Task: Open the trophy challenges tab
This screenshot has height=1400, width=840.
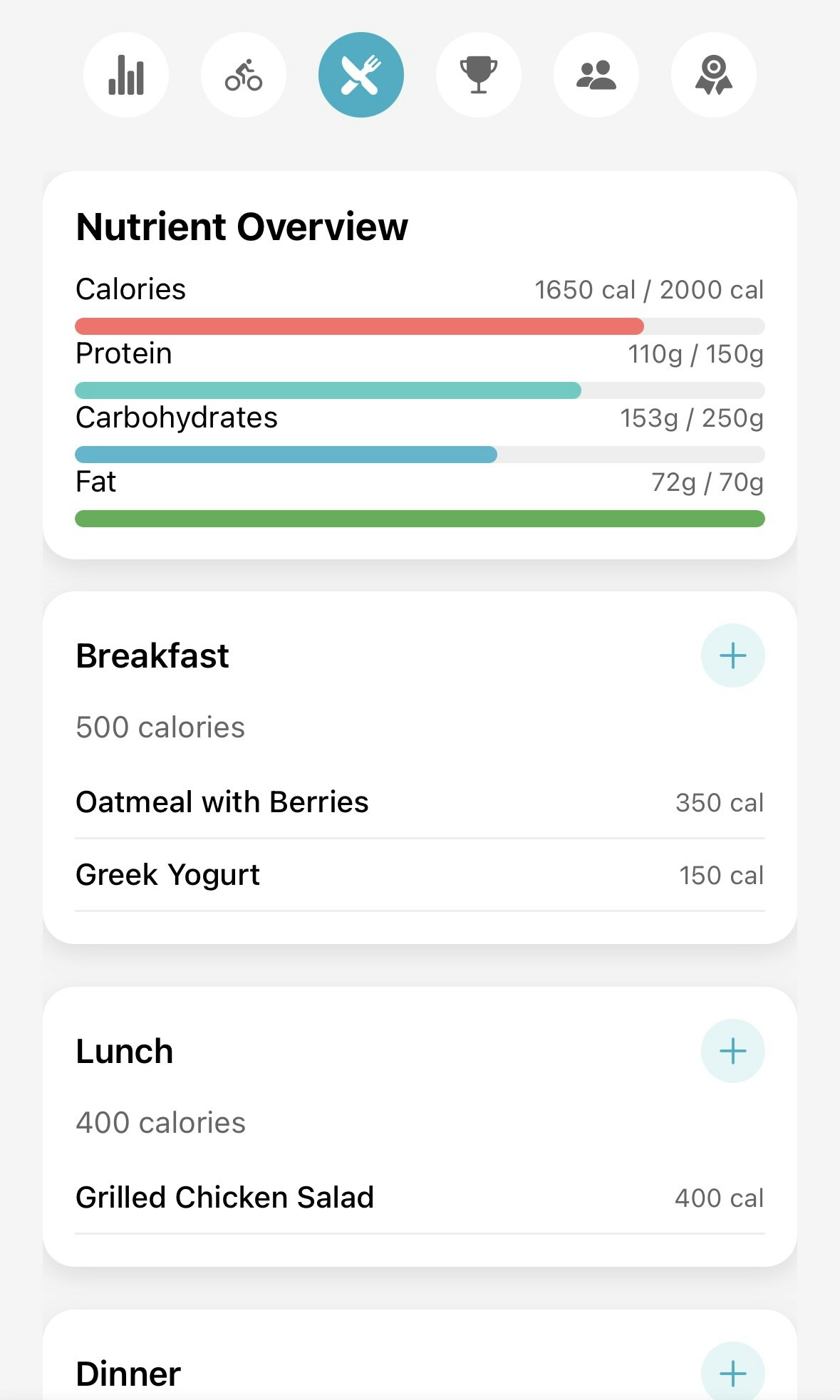Action: (x=479, y=75)
